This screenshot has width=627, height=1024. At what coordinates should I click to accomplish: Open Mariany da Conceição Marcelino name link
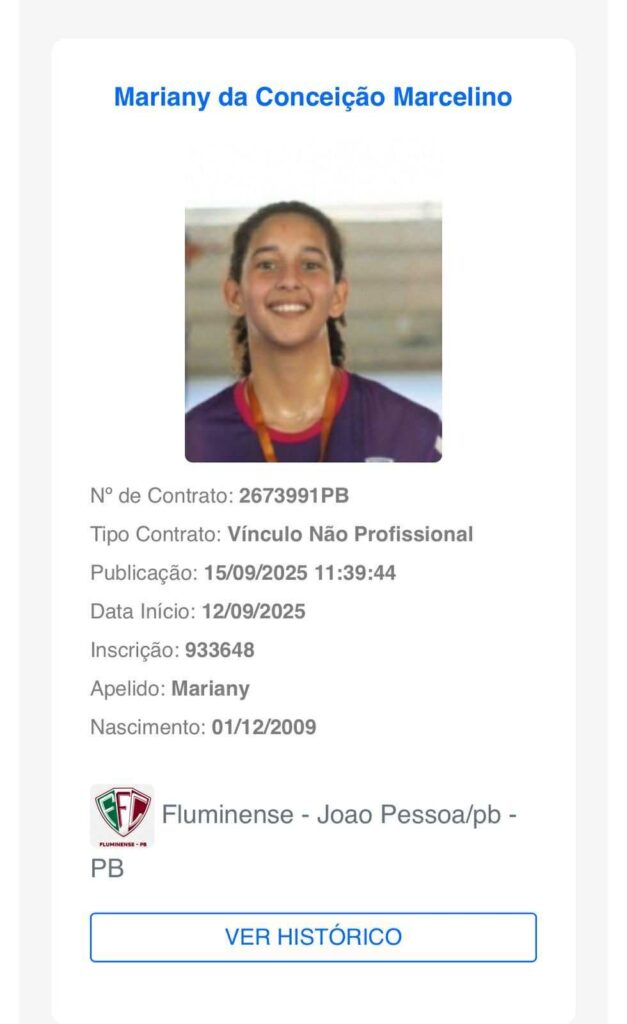(313, 97)
